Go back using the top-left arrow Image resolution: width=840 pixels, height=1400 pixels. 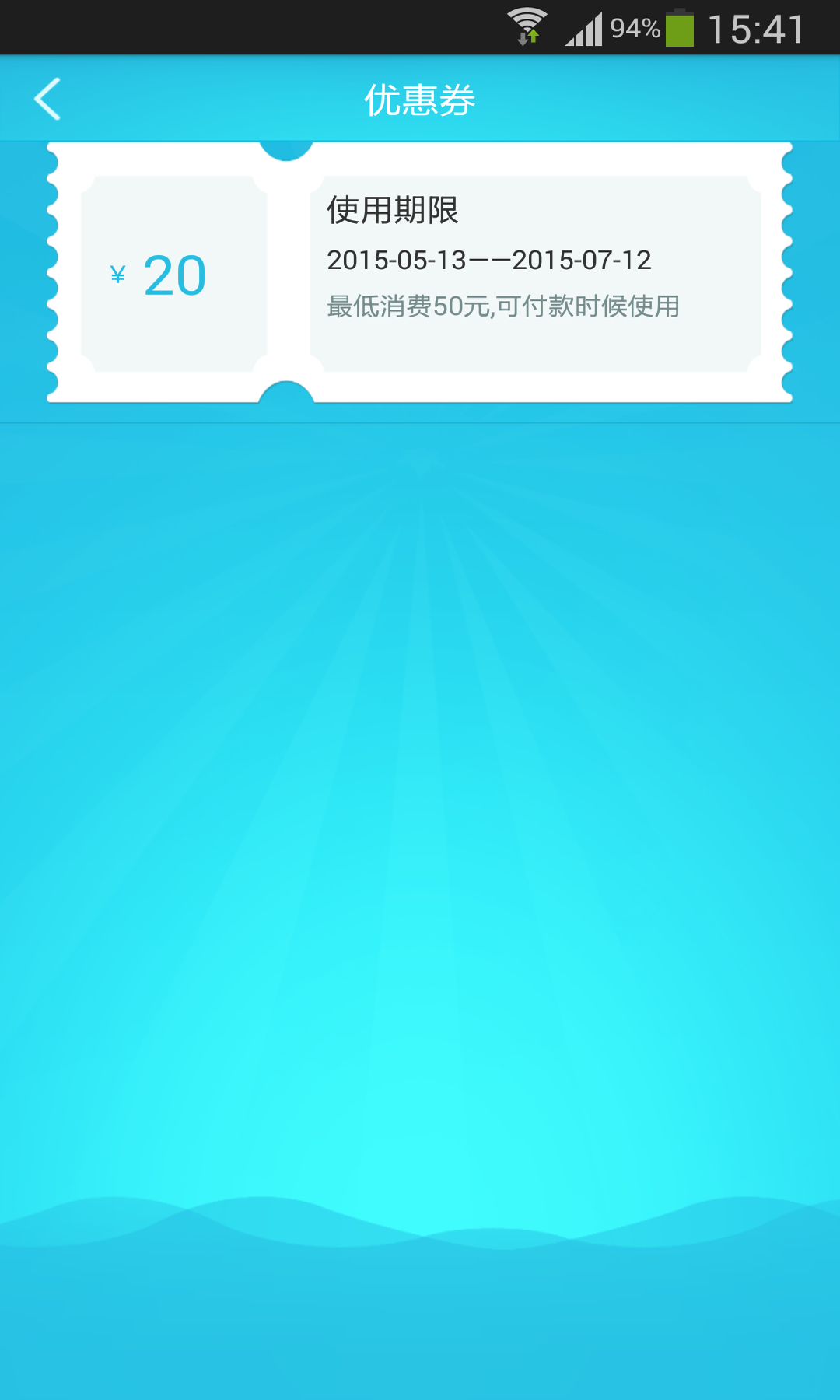coord(47,99)
